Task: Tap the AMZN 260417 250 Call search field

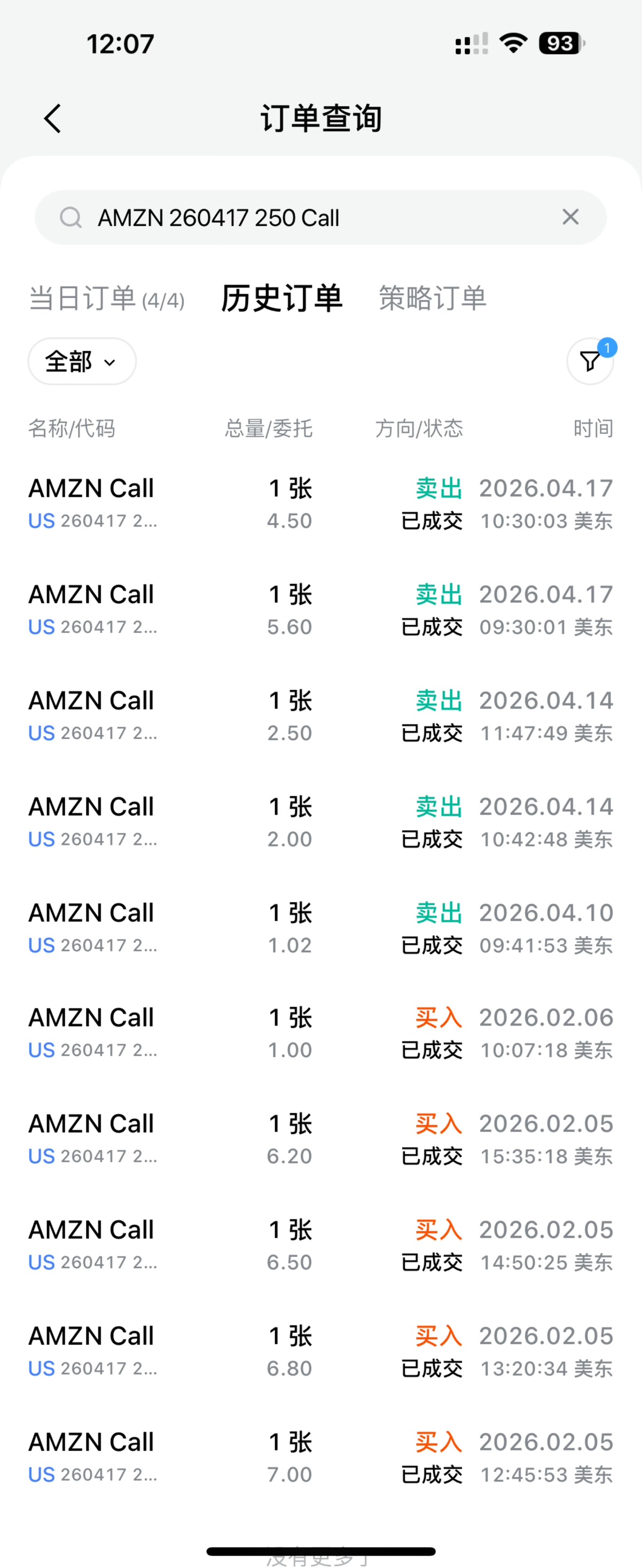Action: (304, 218)
